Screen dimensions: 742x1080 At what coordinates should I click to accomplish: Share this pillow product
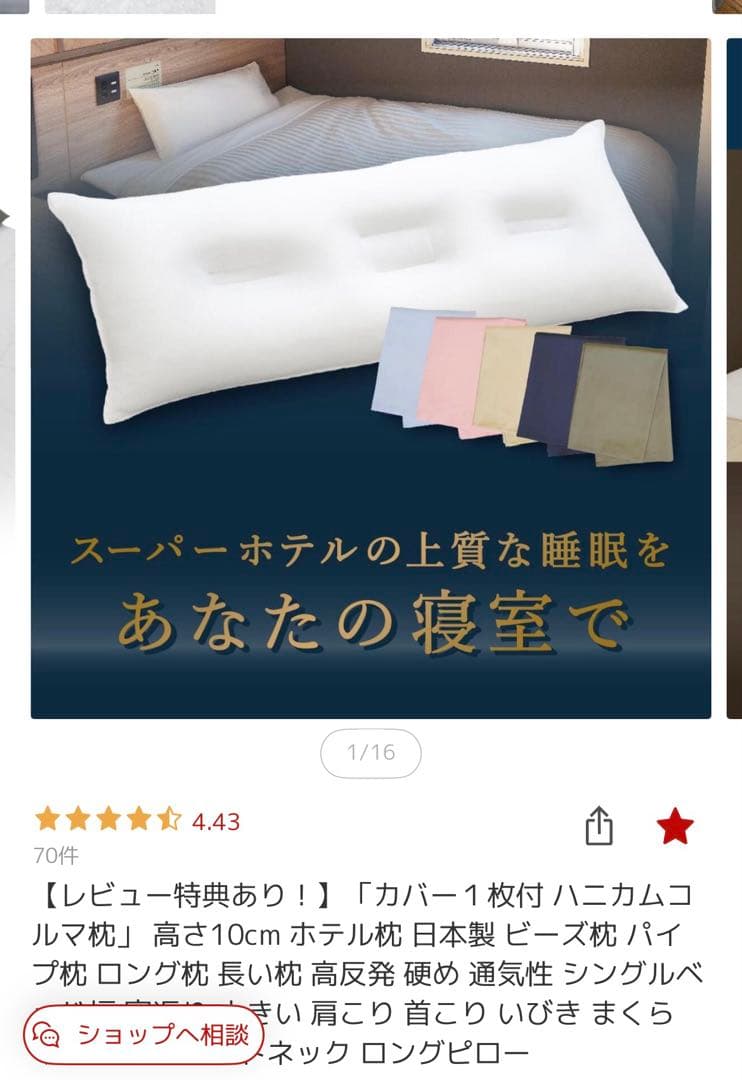coord(598,827)
